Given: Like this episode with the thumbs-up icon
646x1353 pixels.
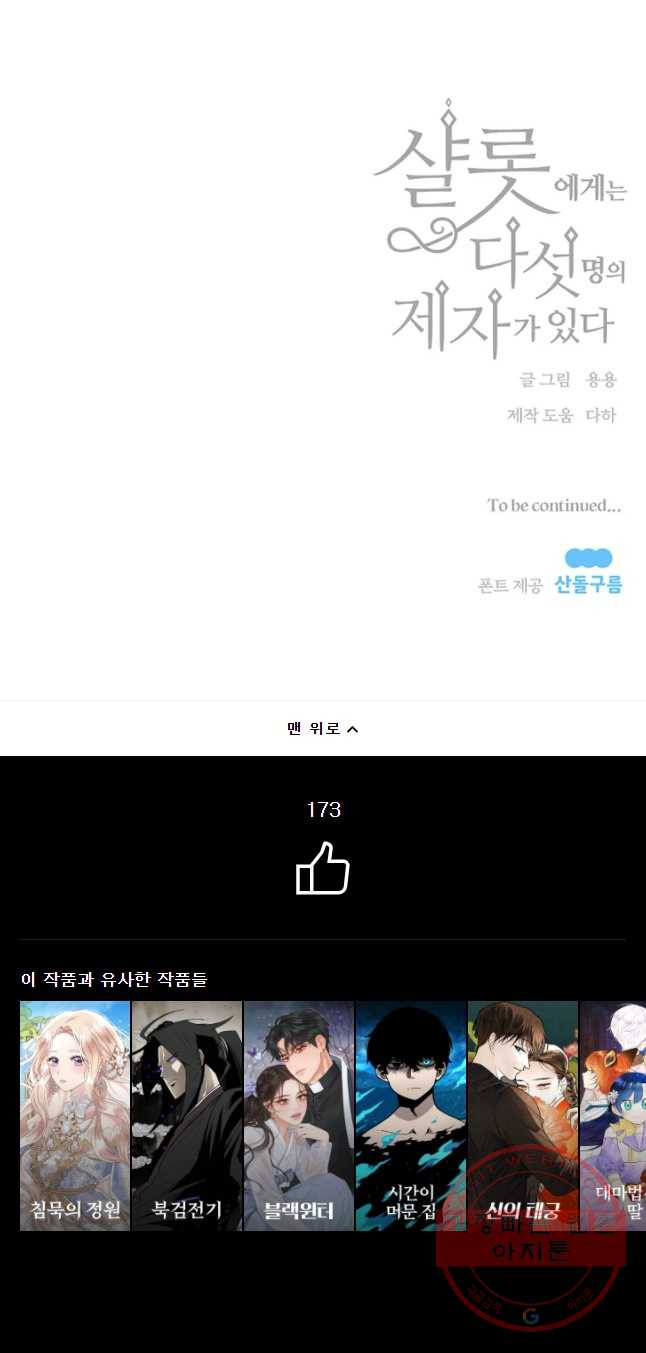Looking at the screenshot, I should pos(322,868).
